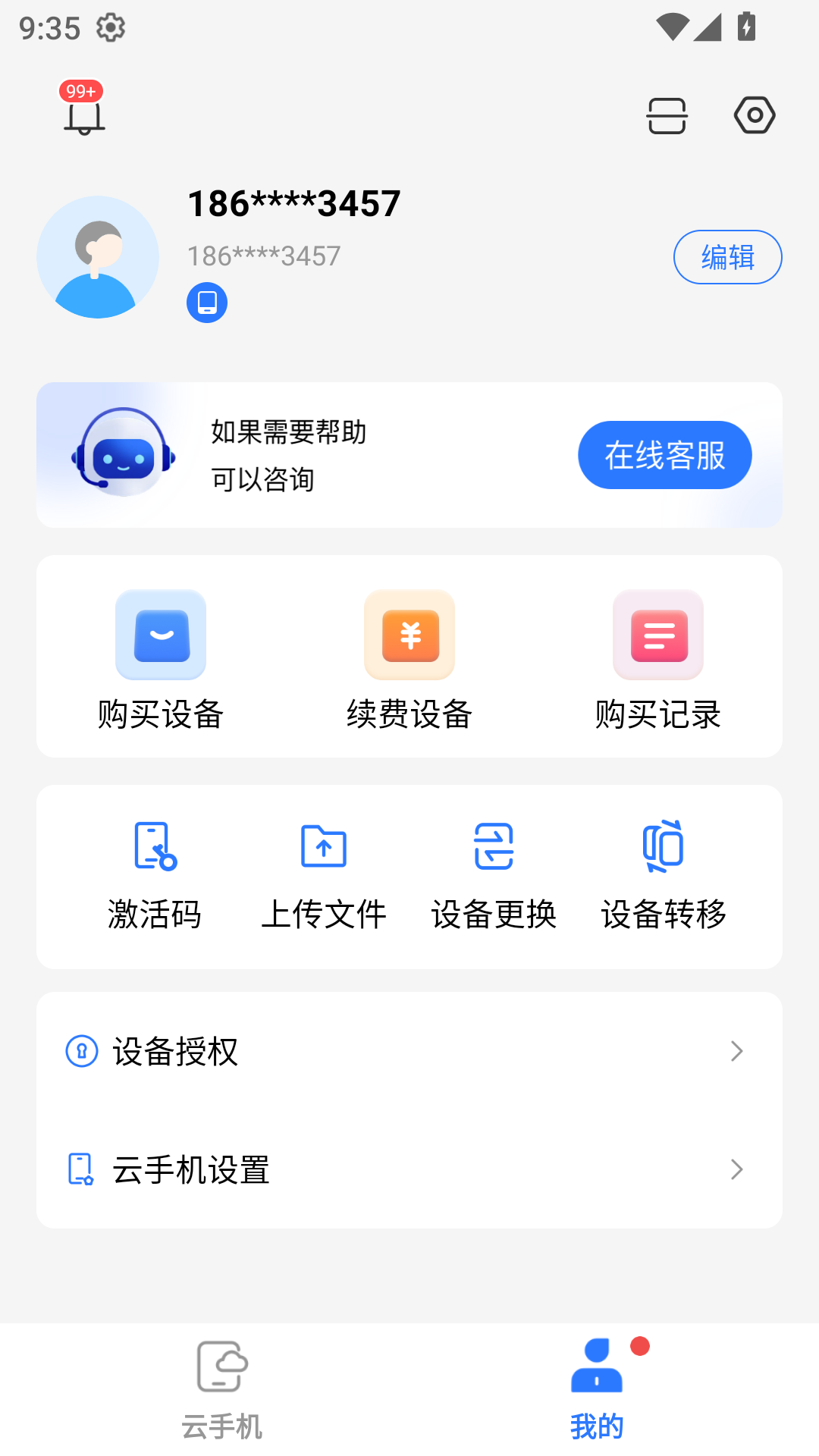Open 购买记录 purchase history icon

point(657,635)
